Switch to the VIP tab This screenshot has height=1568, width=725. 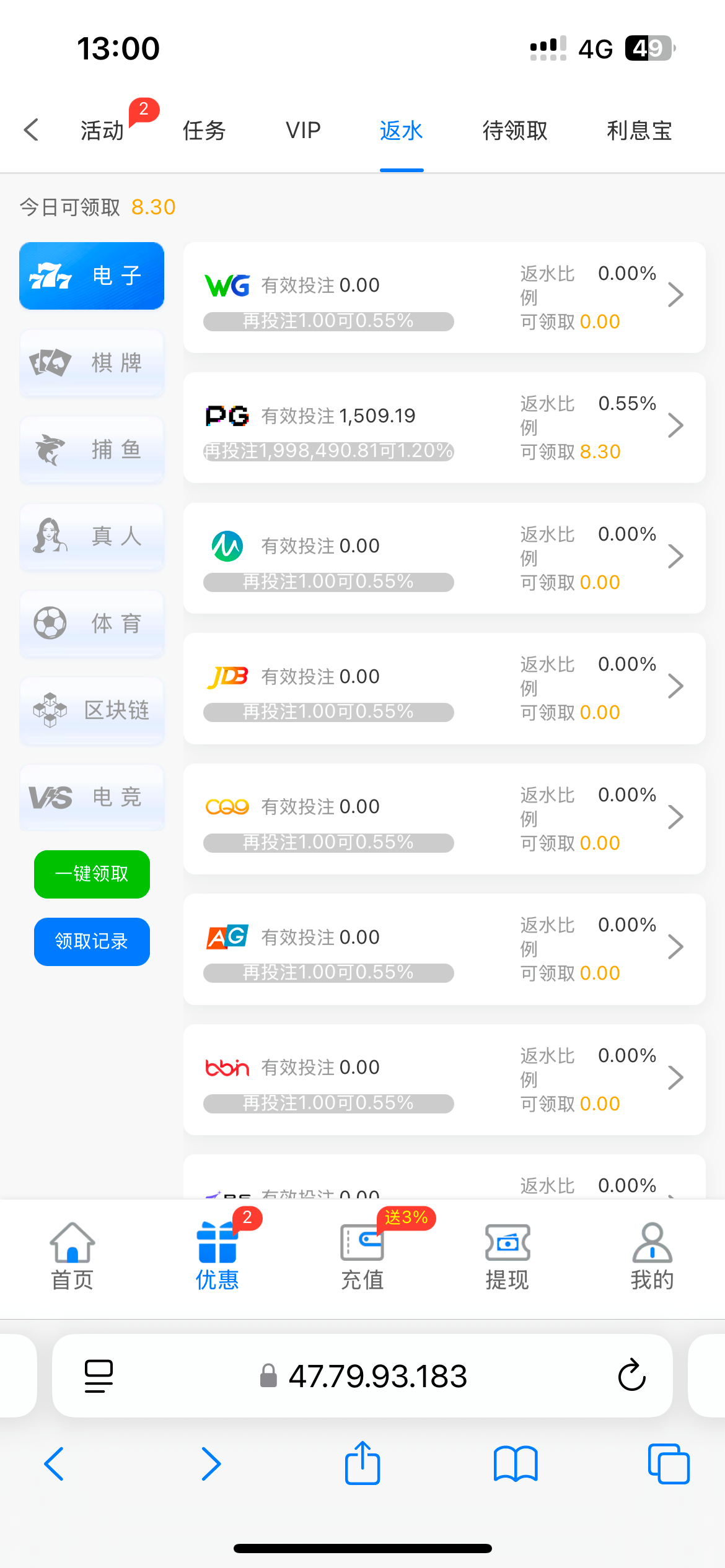(303, 131)
